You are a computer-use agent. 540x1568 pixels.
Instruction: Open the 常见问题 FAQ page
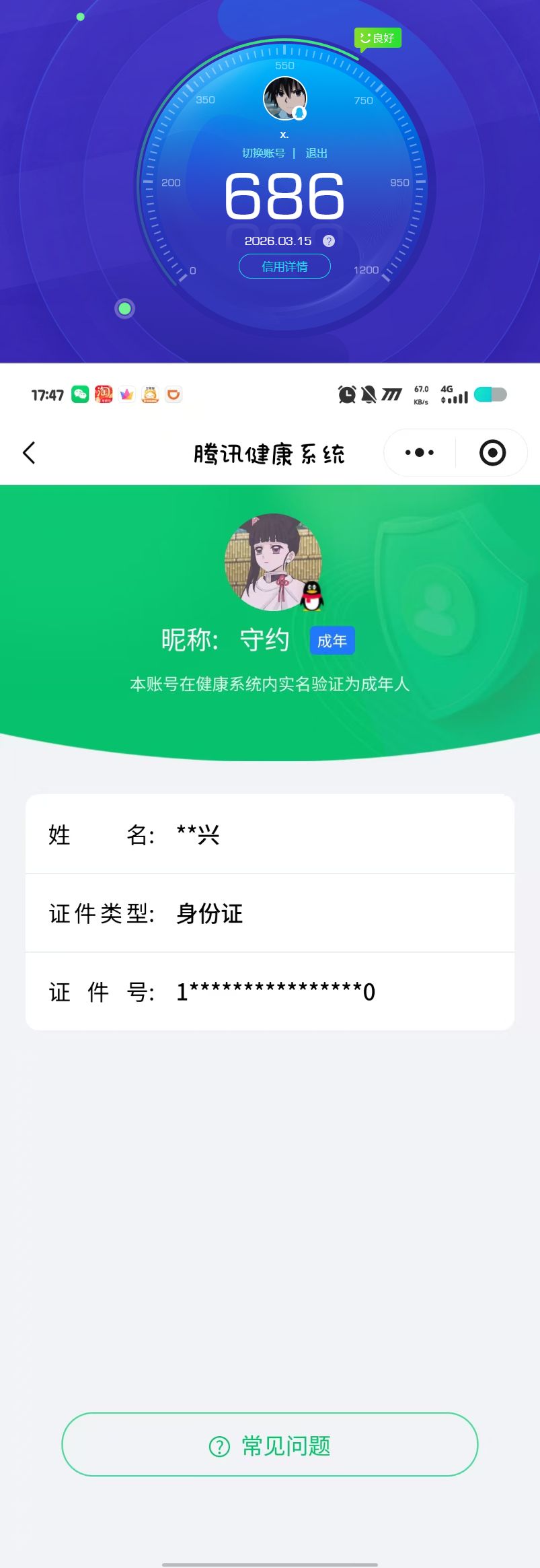270,1444
